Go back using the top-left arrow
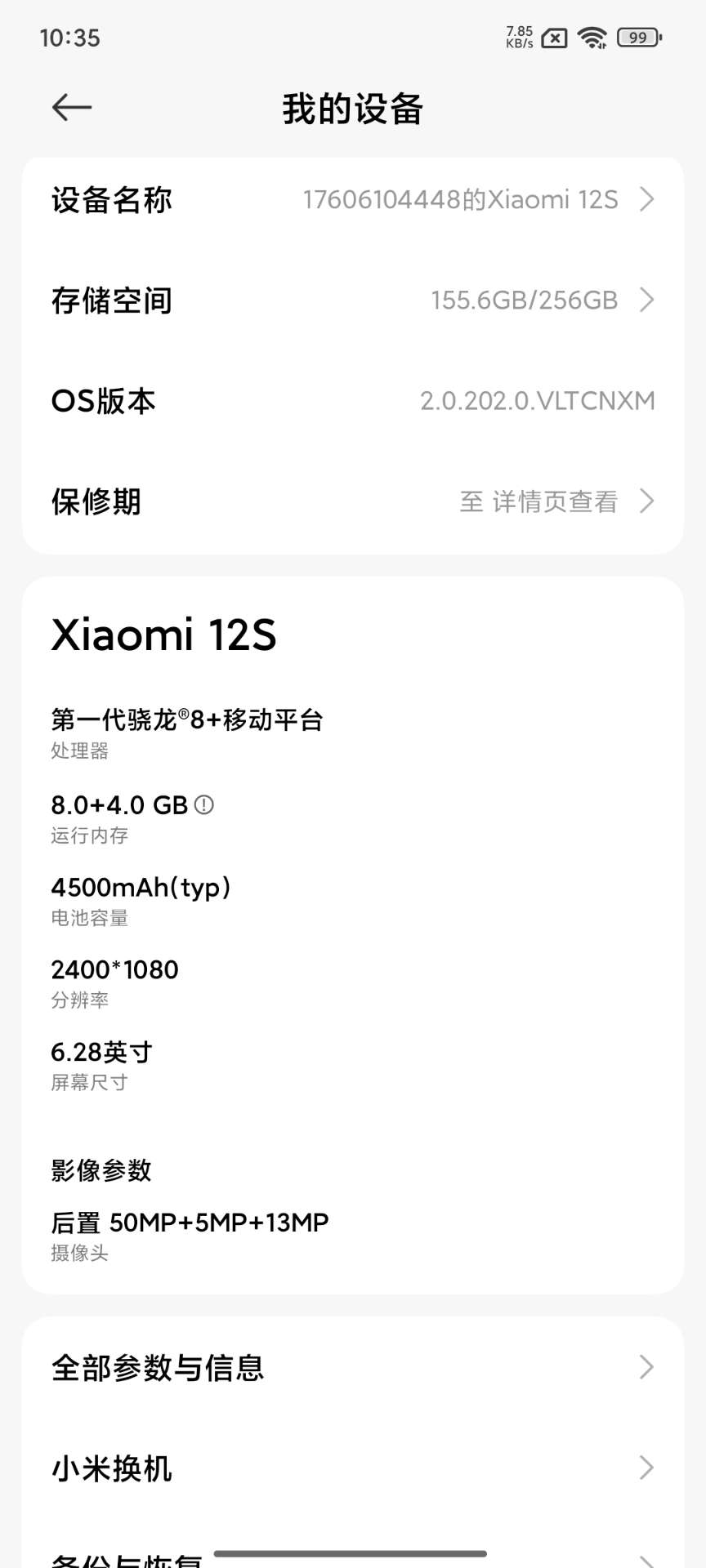Screen dimensions: 706x1568 click(72, 107)
